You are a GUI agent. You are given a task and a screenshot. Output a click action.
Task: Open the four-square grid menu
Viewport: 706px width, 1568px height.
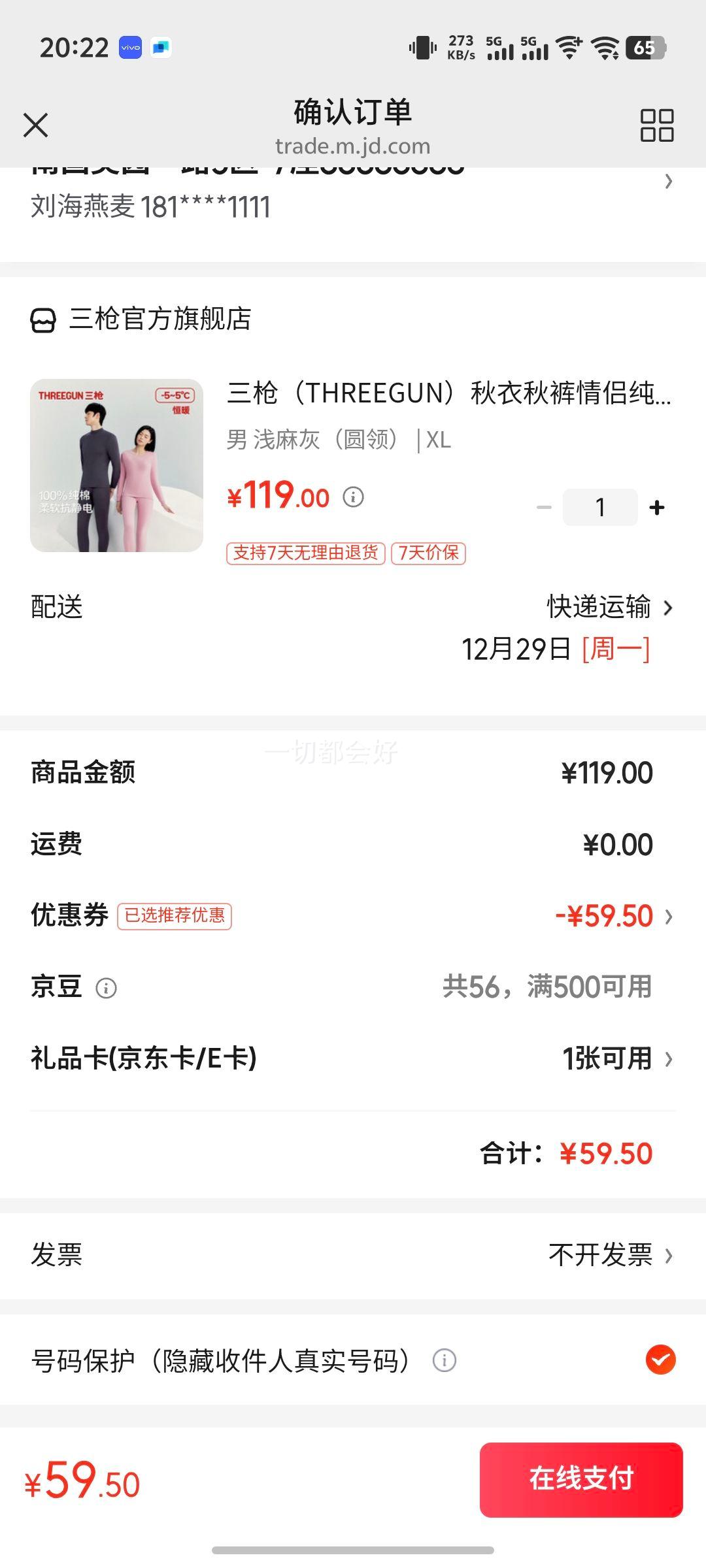[656, 125]
